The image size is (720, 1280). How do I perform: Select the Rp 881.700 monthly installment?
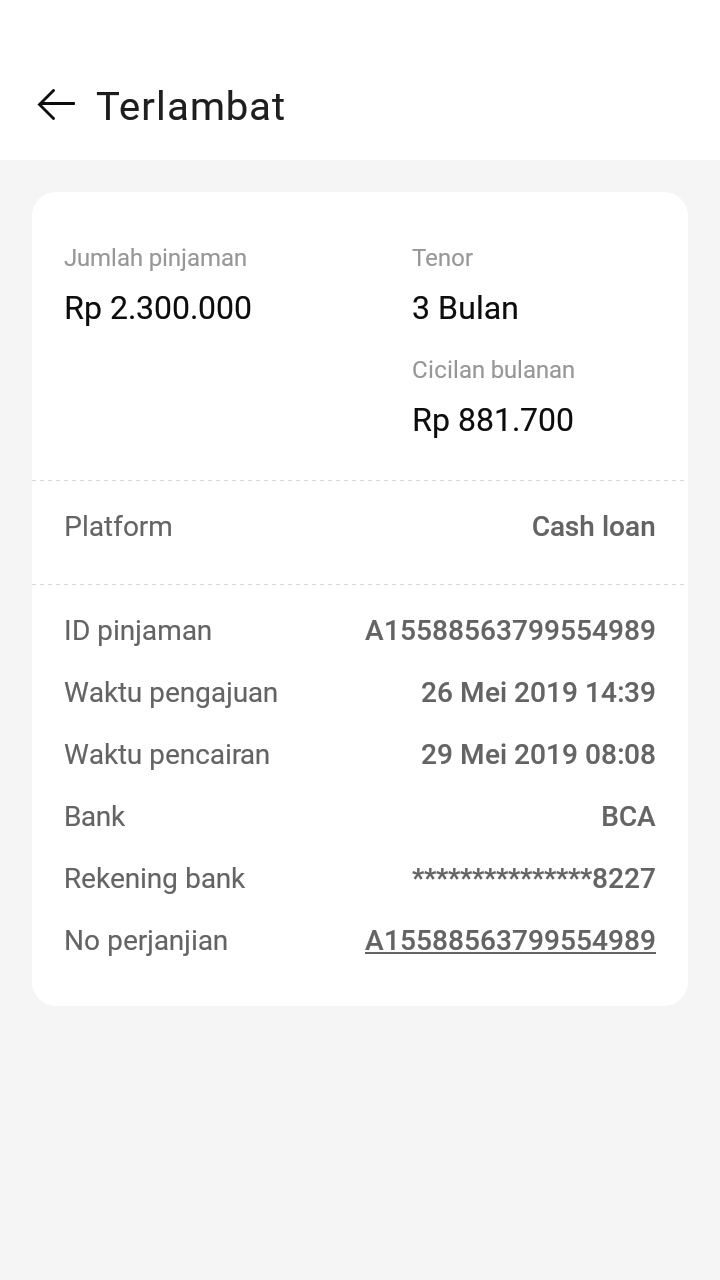[492, 420]
